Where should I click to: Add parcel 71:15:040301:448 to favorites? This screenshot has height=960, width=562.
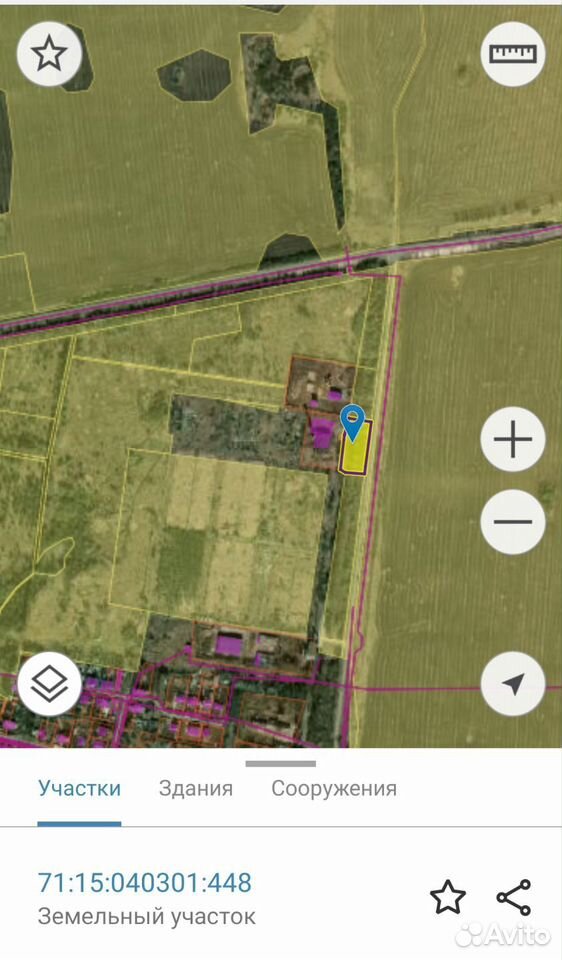point(448,898)
